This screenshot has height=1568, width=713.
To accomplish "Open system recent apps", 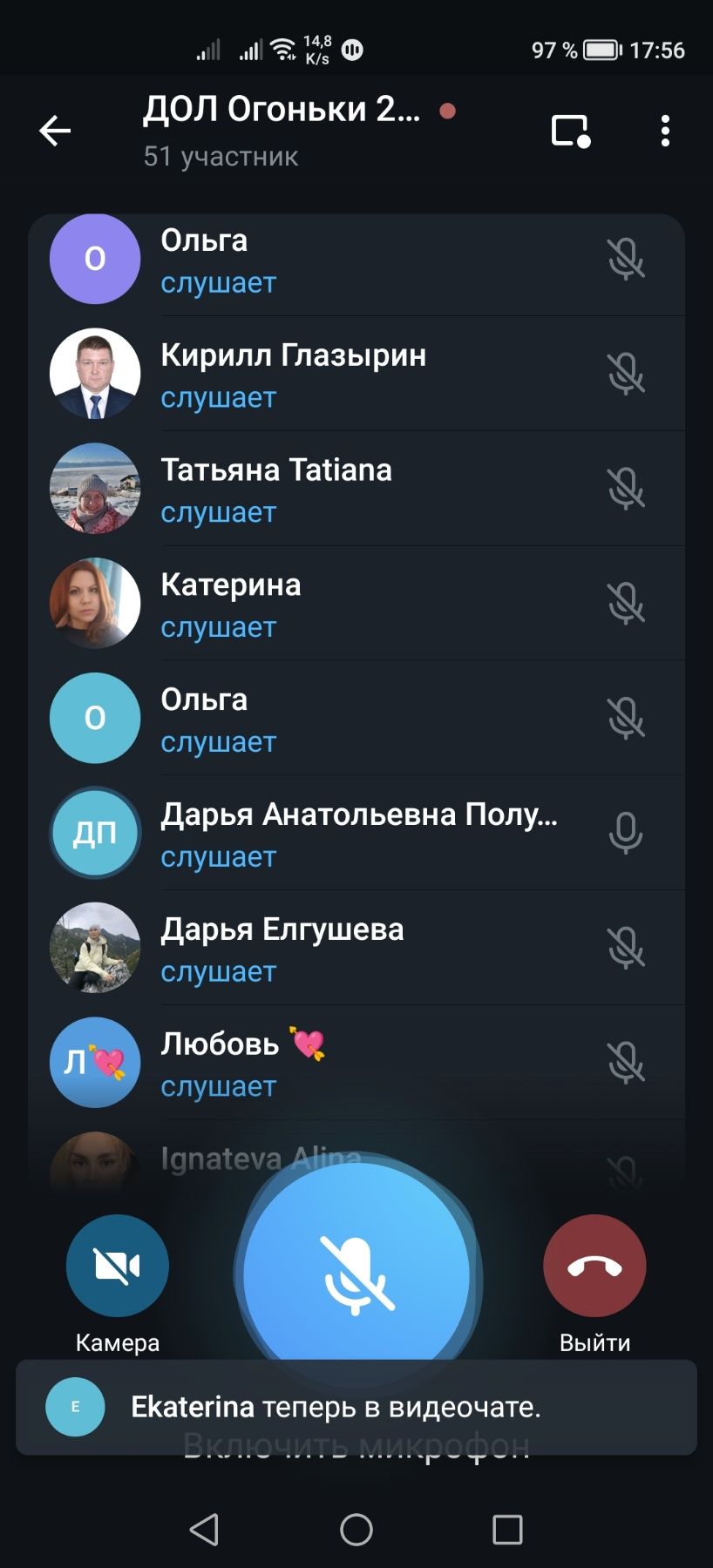I will pyautogui.click(x=507, y=1529).
